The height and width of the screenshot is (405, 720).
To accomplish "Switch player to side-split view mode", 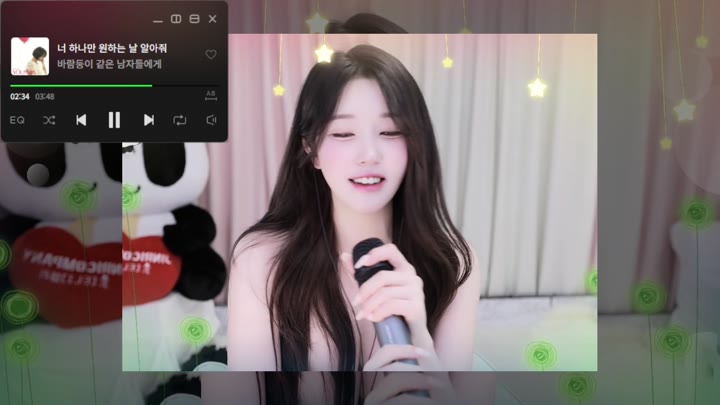I will 176,19.
